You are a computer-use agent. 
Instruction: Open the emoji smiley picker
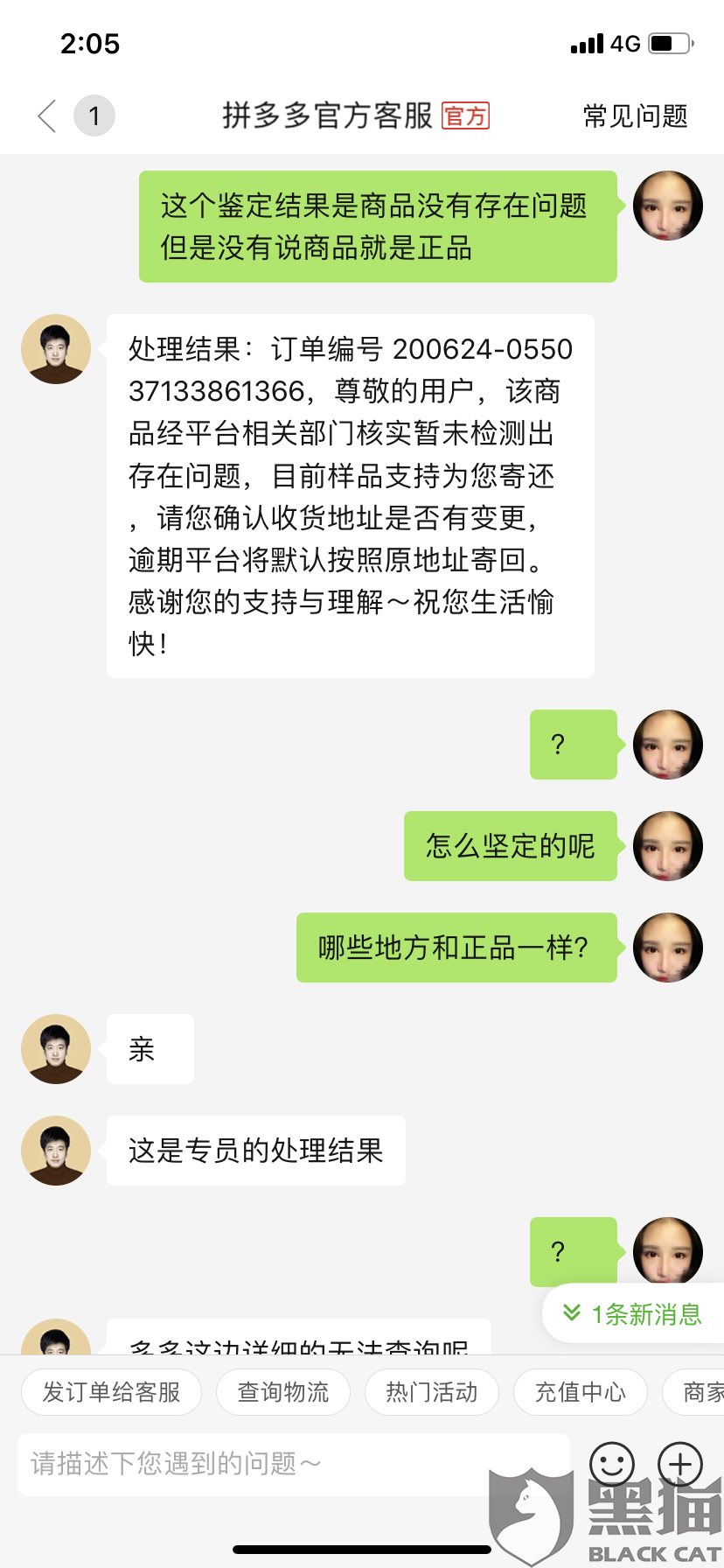(x=612, y=1464)
